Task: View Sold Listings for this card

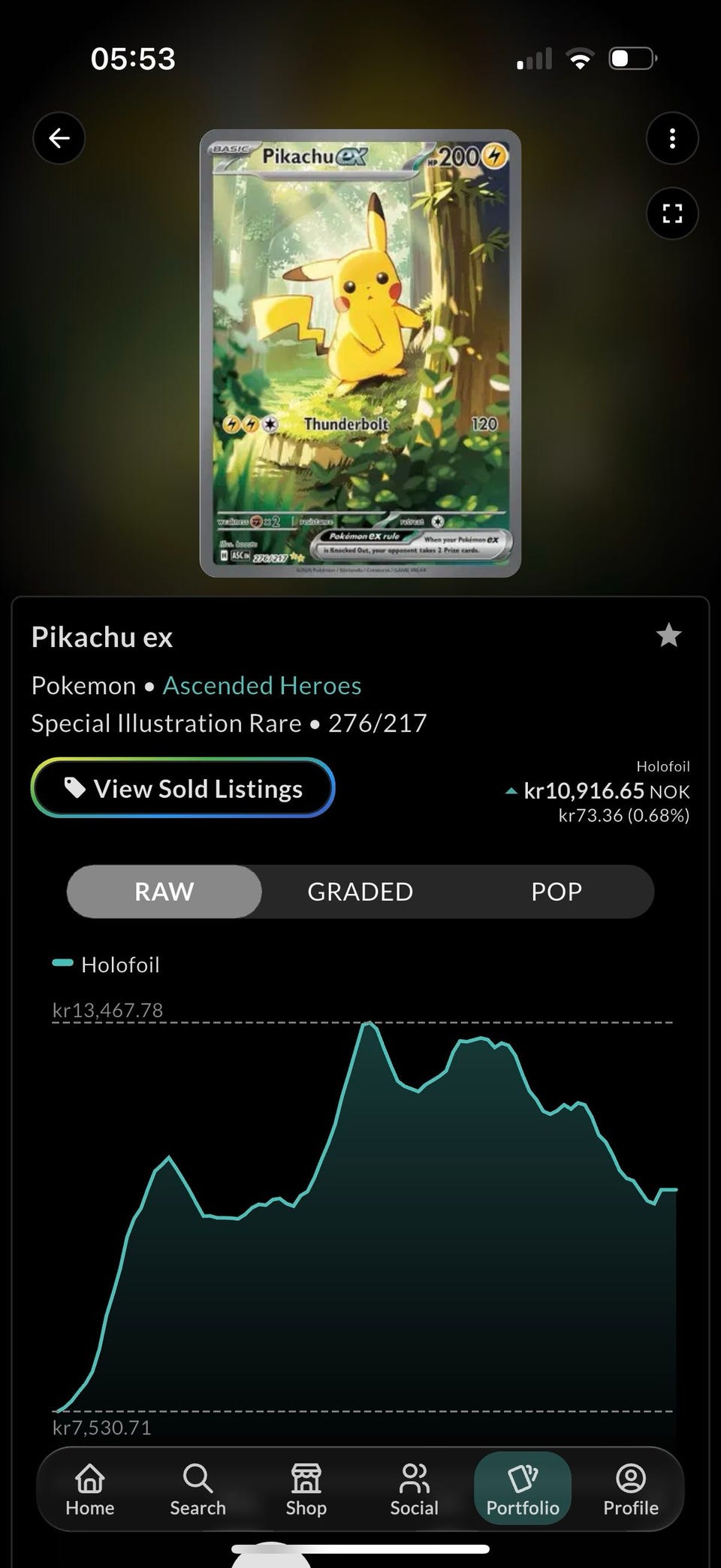Action: [183, 788]
